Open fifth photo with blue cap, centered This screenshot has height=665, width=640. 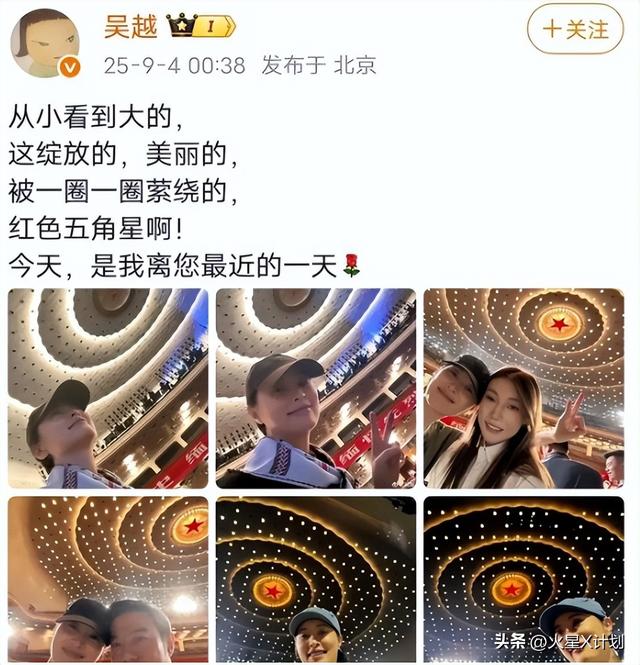315,578
